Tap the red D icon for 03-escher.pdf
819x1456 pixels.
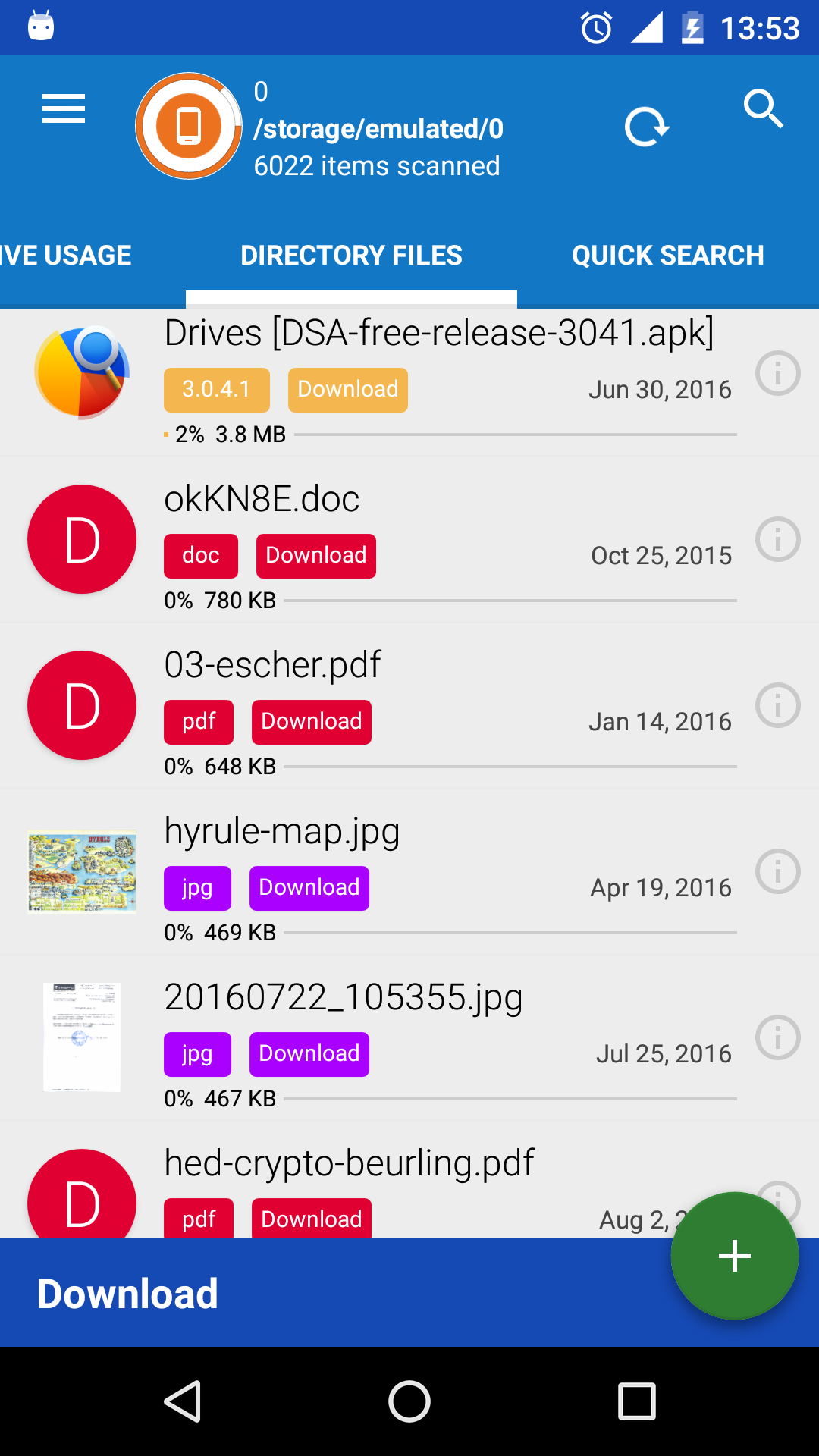pos(81,705)
